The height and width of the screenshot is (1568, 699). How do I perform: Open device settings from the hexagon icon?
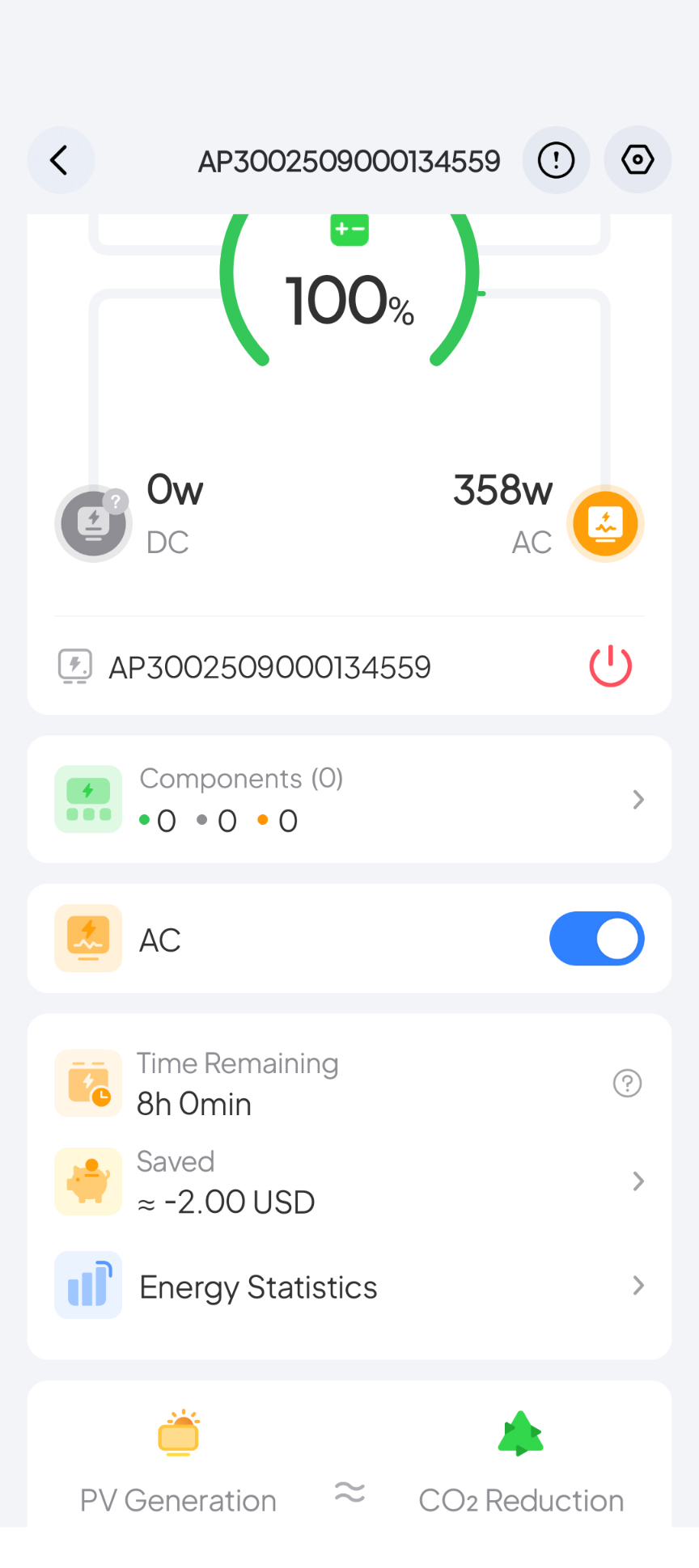638,160
